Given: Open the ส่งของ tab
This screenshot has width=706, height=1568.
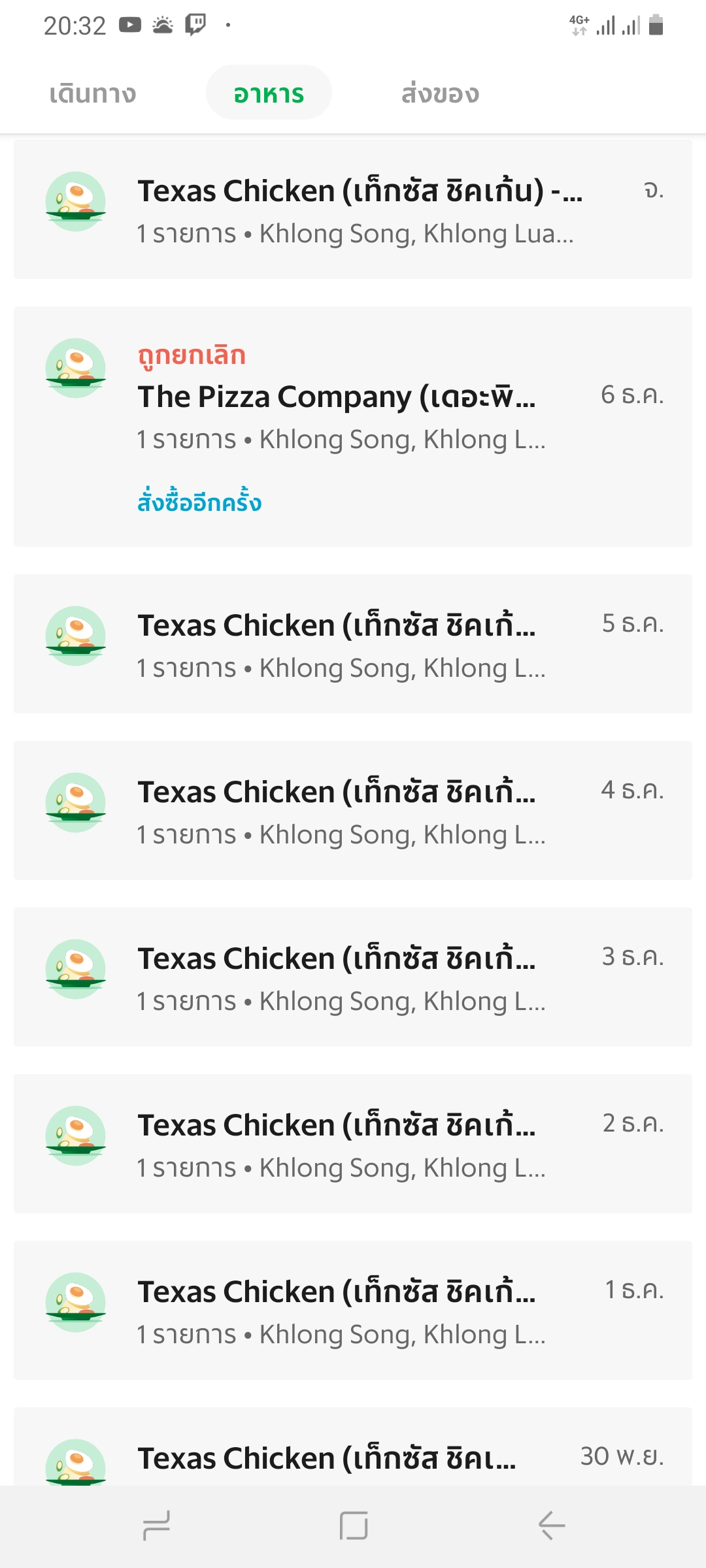Looking at the screenshot, I should (x=440, y=93).
